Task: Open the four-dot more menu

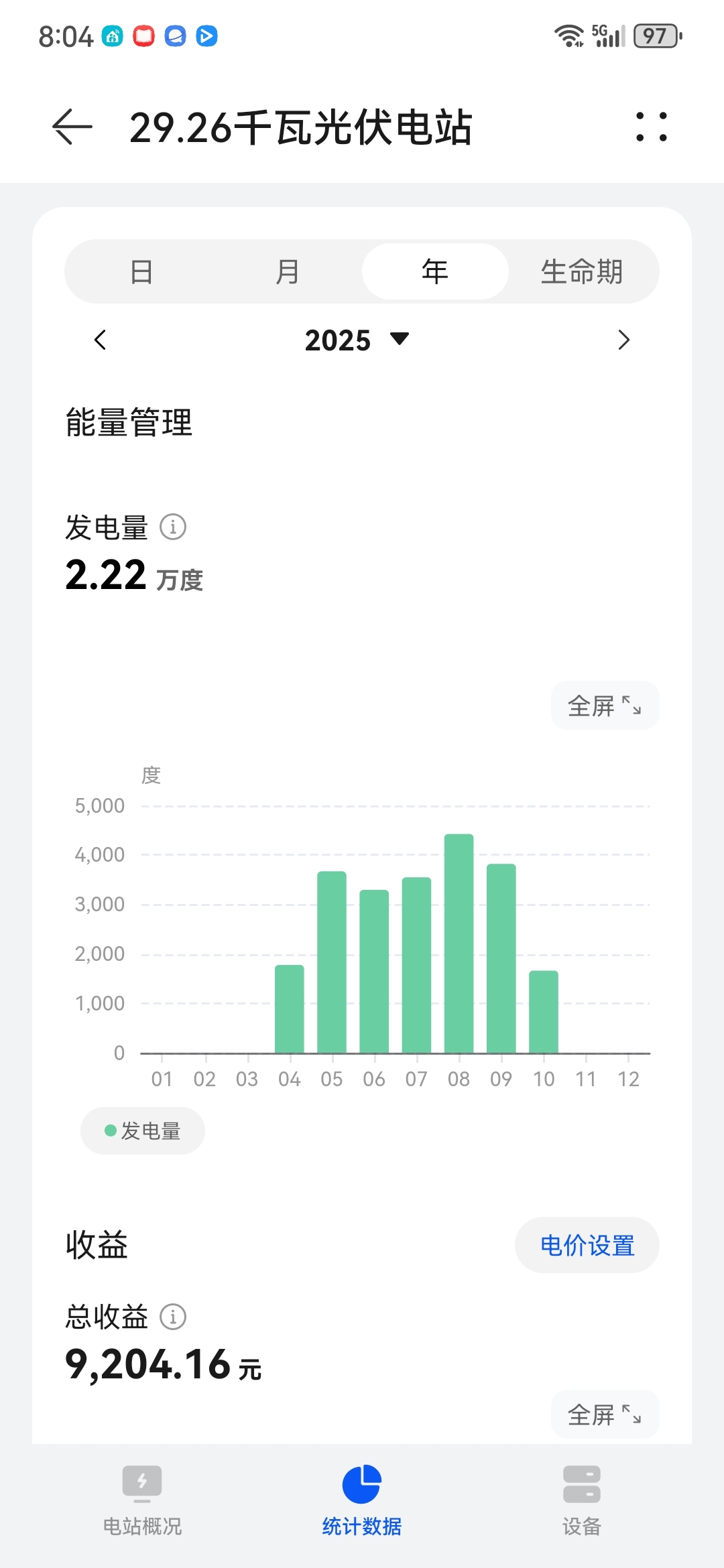Action: [651, 127]
